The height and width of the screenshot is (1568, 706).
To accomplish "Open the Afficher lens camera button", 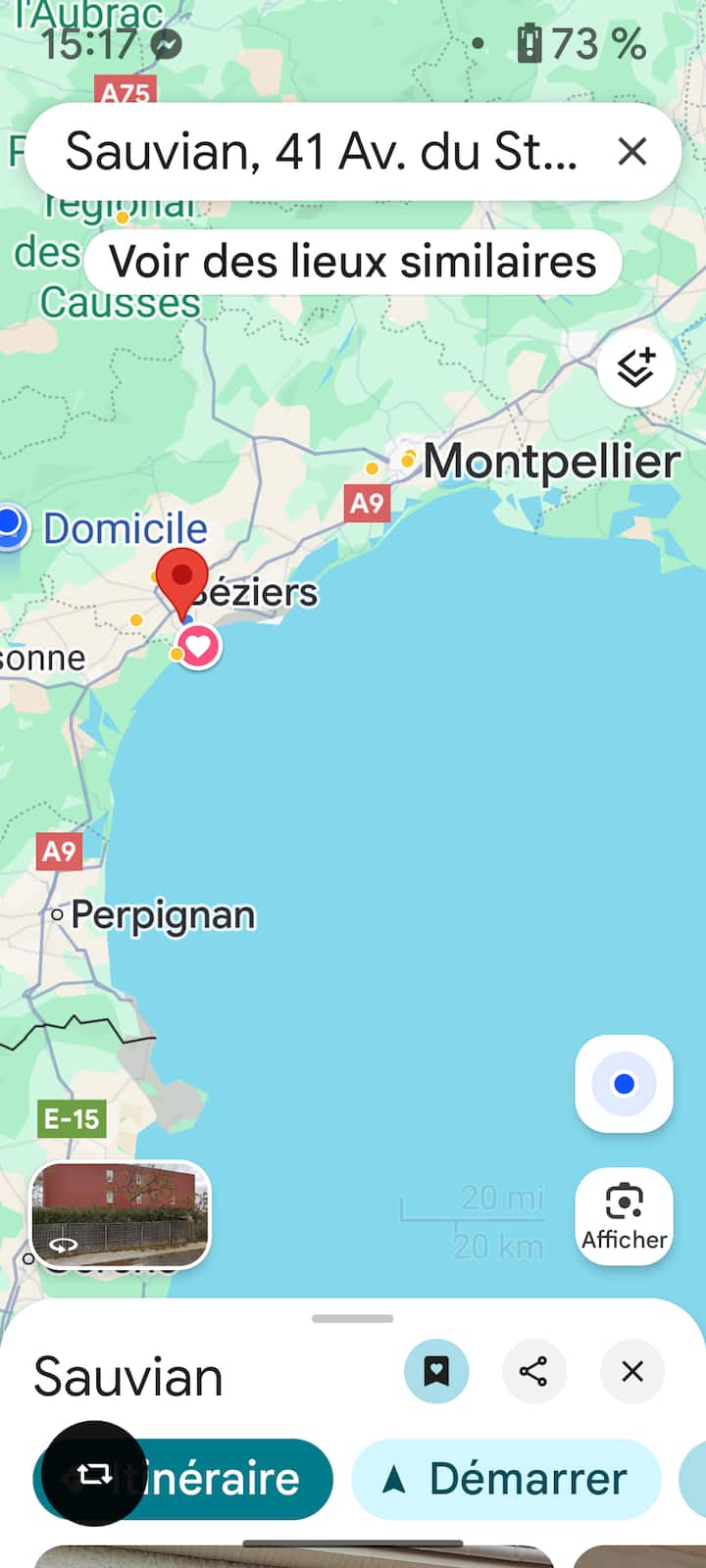I will pyautogui.click(x=624, y=1216).
